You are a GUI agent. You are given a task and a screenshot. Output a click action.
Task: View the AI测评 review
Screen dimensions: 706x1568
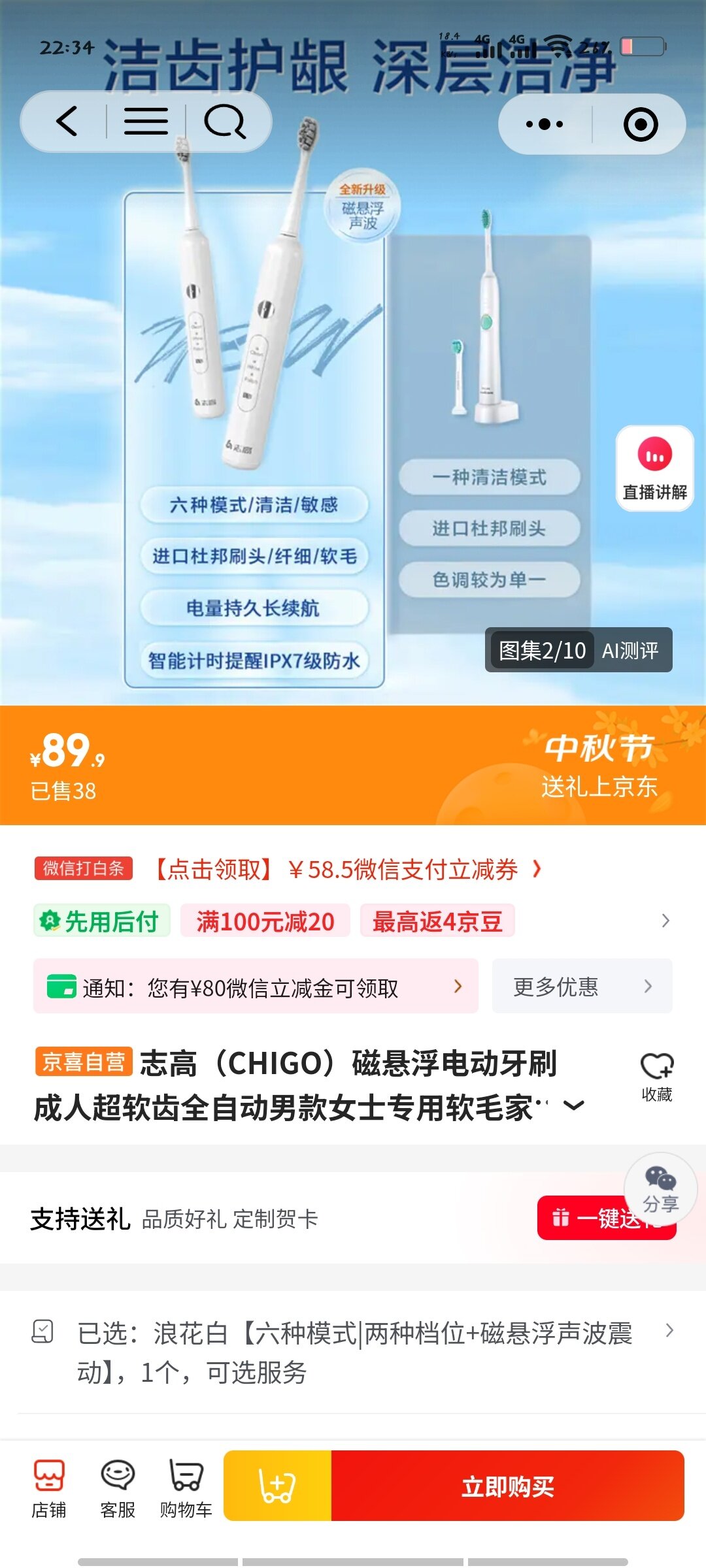(x=630, y=650)
